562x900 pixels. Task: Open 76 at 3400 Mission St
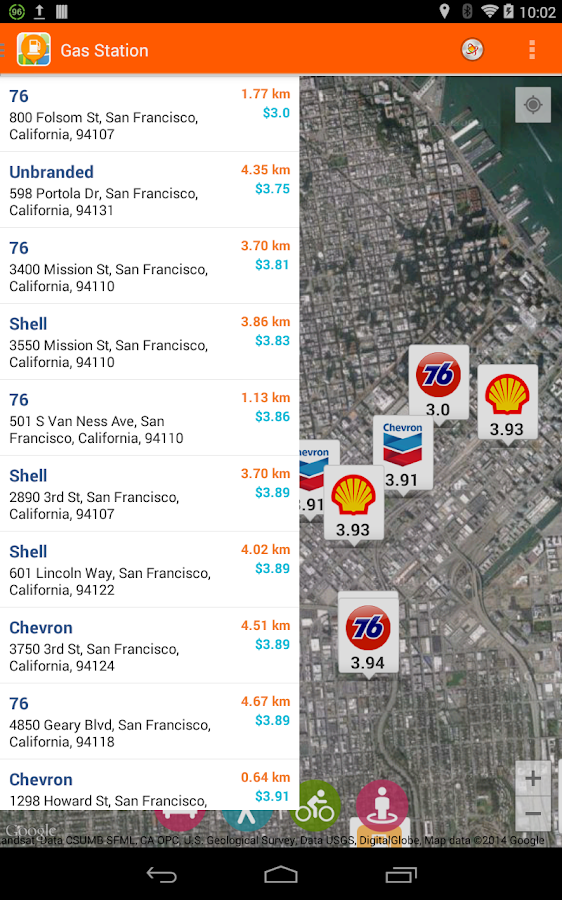[x=149, y=266]
